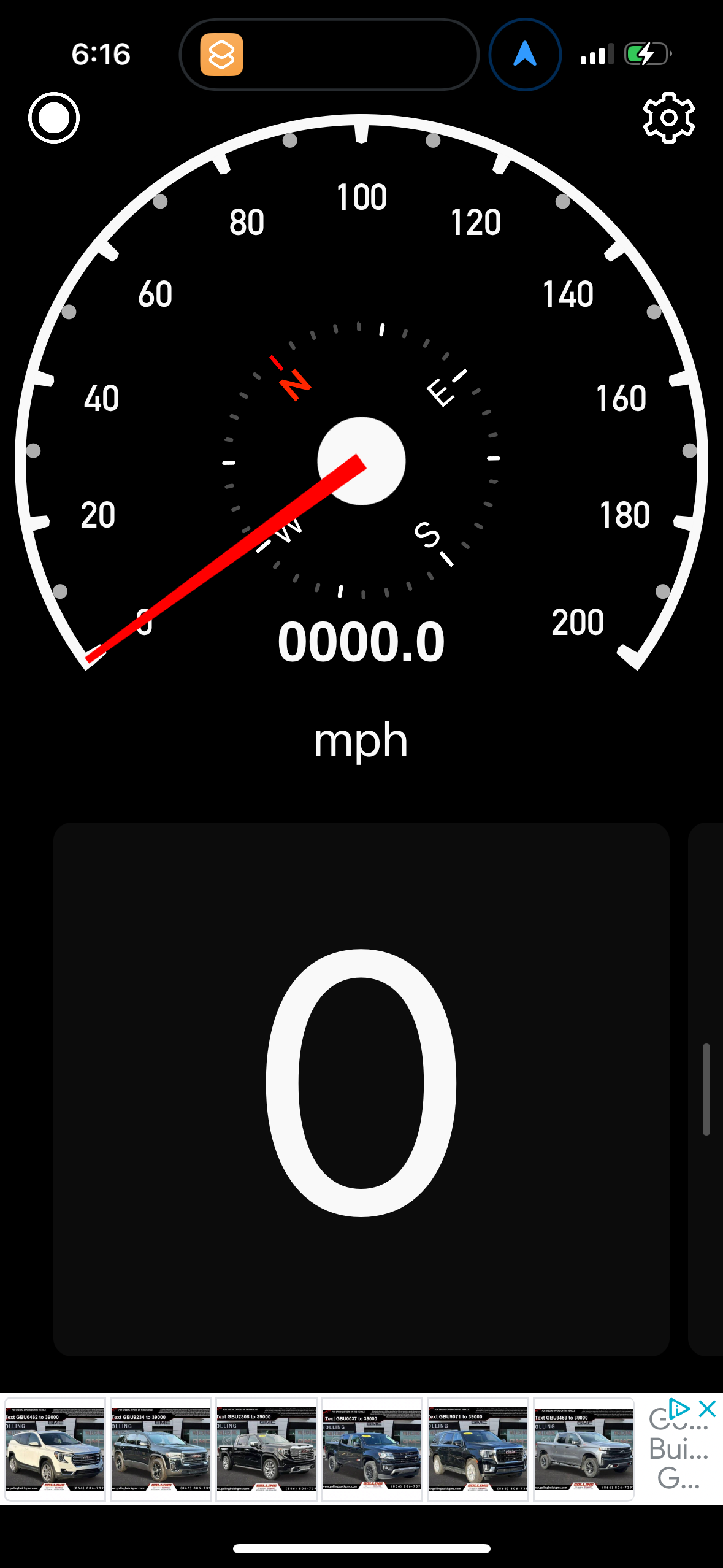Tap the AdChoices info icon on the ad

tap(679, 1409)
